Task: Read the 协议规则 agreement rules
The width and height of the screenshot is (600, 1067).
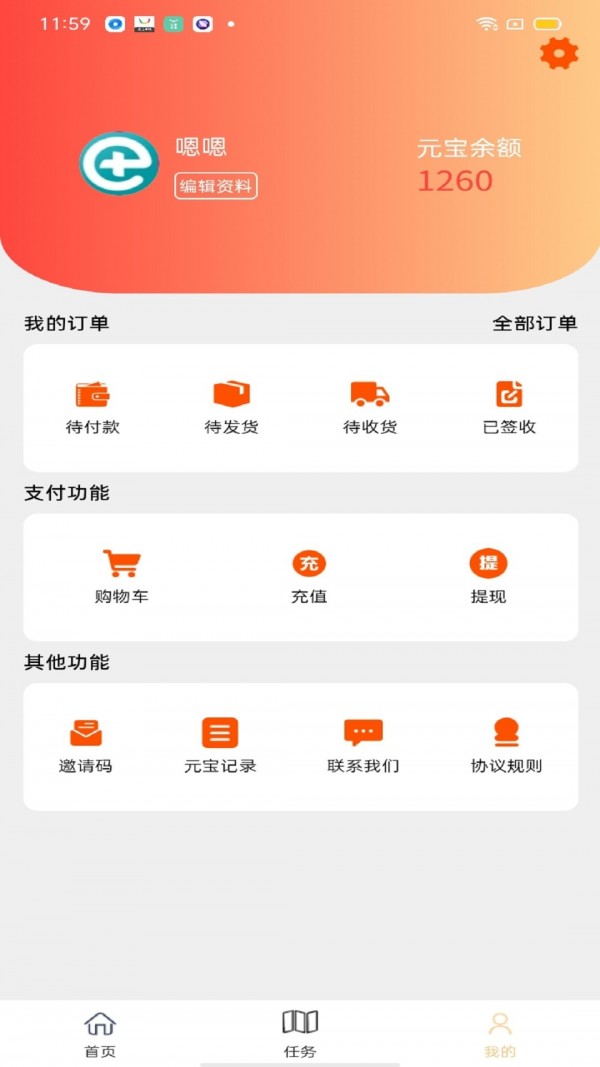Action: (506, 747)
